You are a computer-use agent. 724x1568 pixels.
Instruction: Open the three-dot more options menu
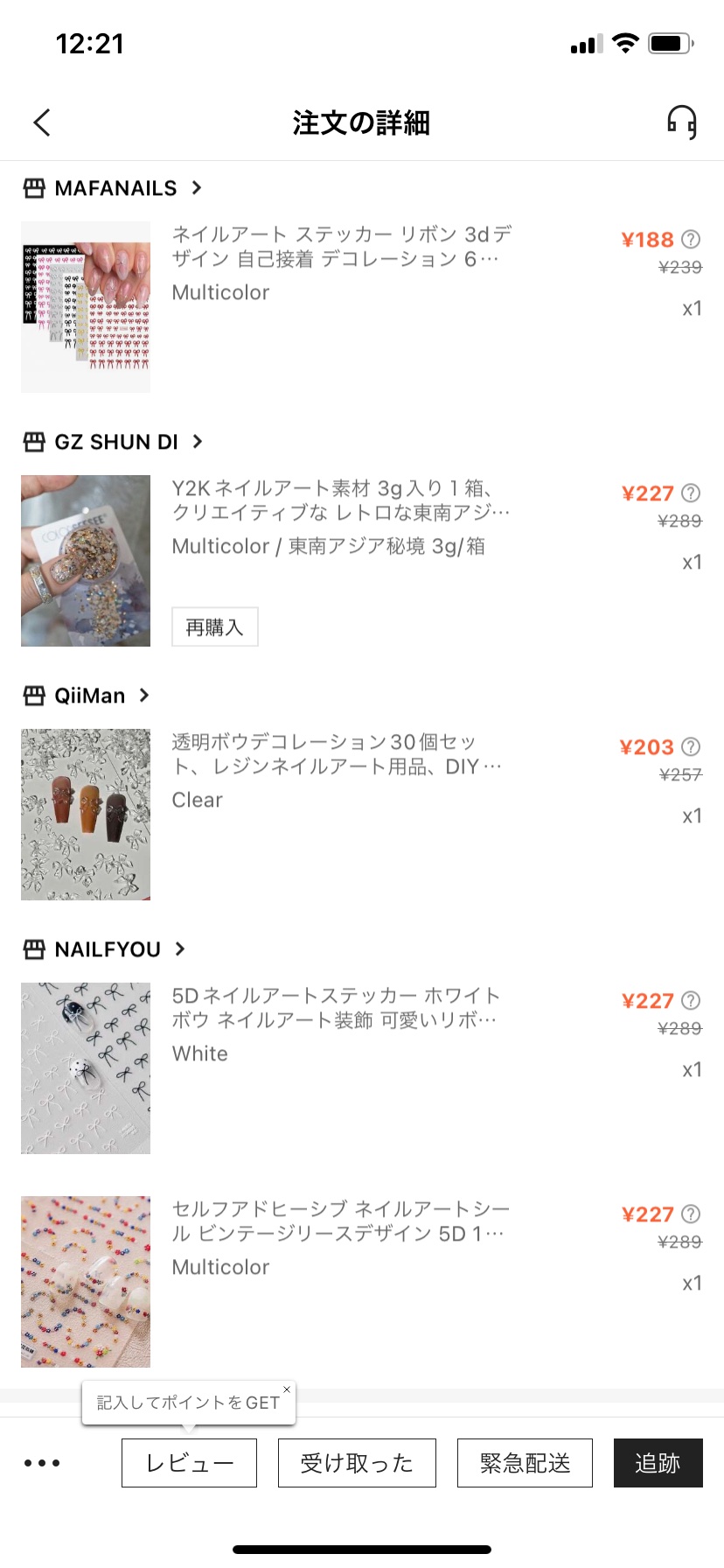[x=42, y=1463]
